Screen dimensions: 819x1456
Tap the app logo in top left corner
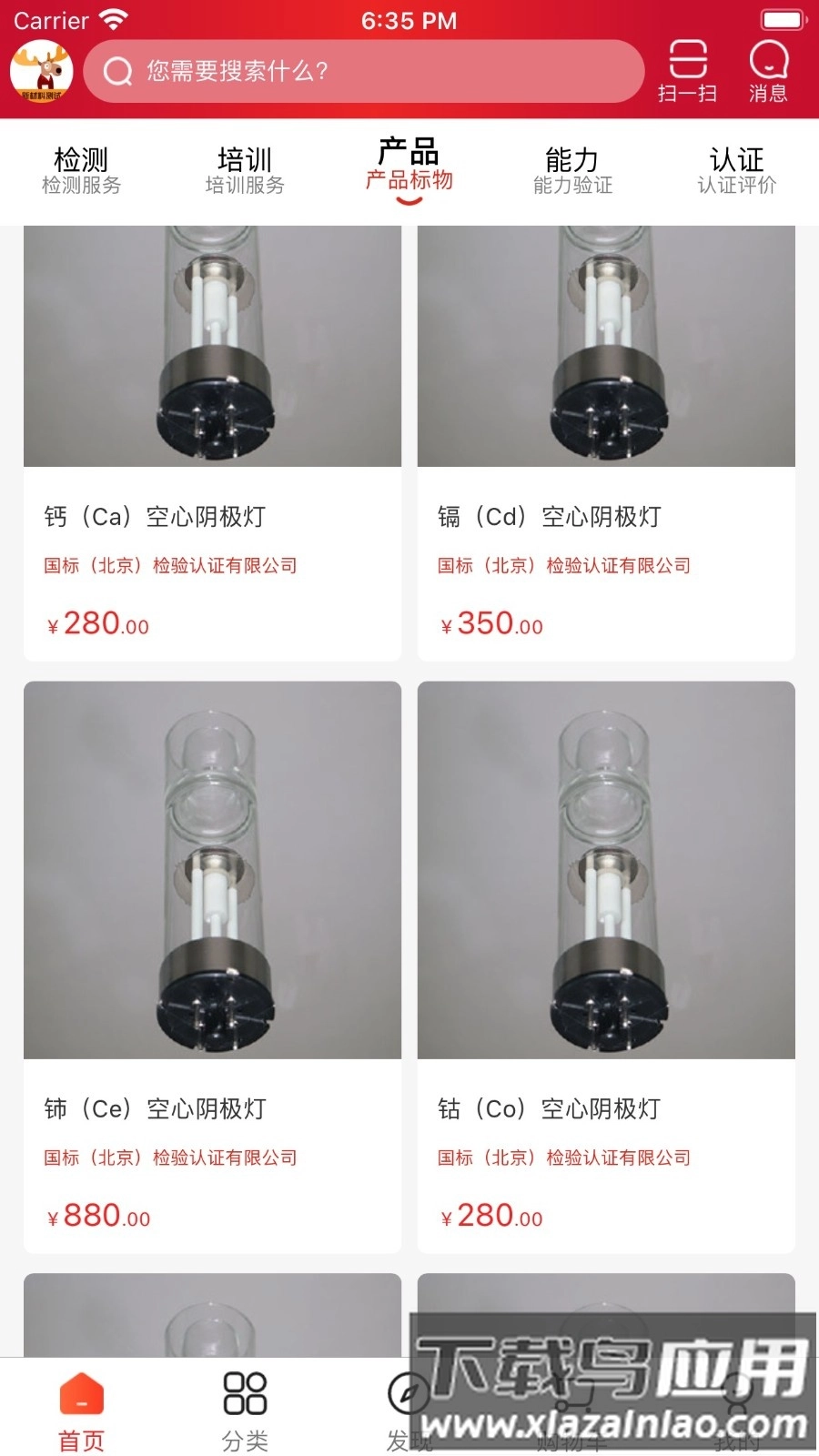[x=41, y=71]
